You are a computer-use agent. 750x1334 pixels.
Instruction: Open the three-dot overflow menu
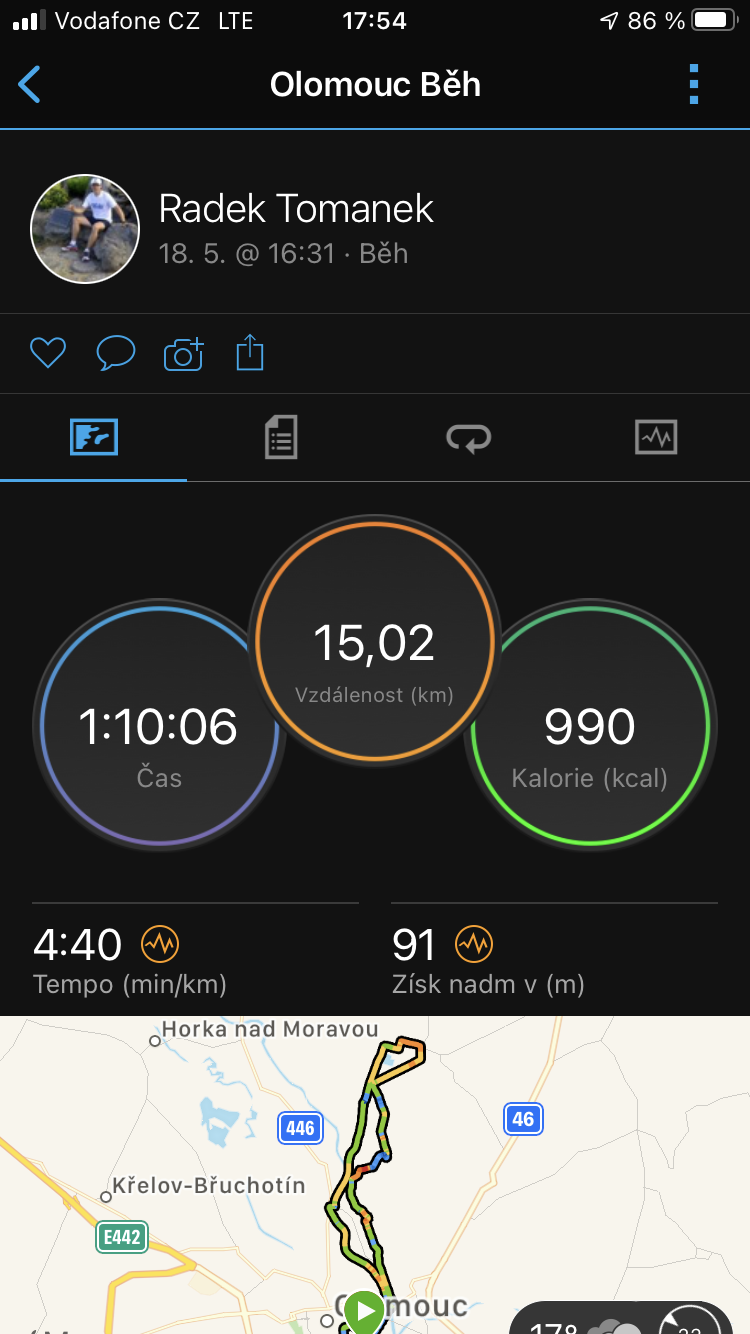(694, 85)
